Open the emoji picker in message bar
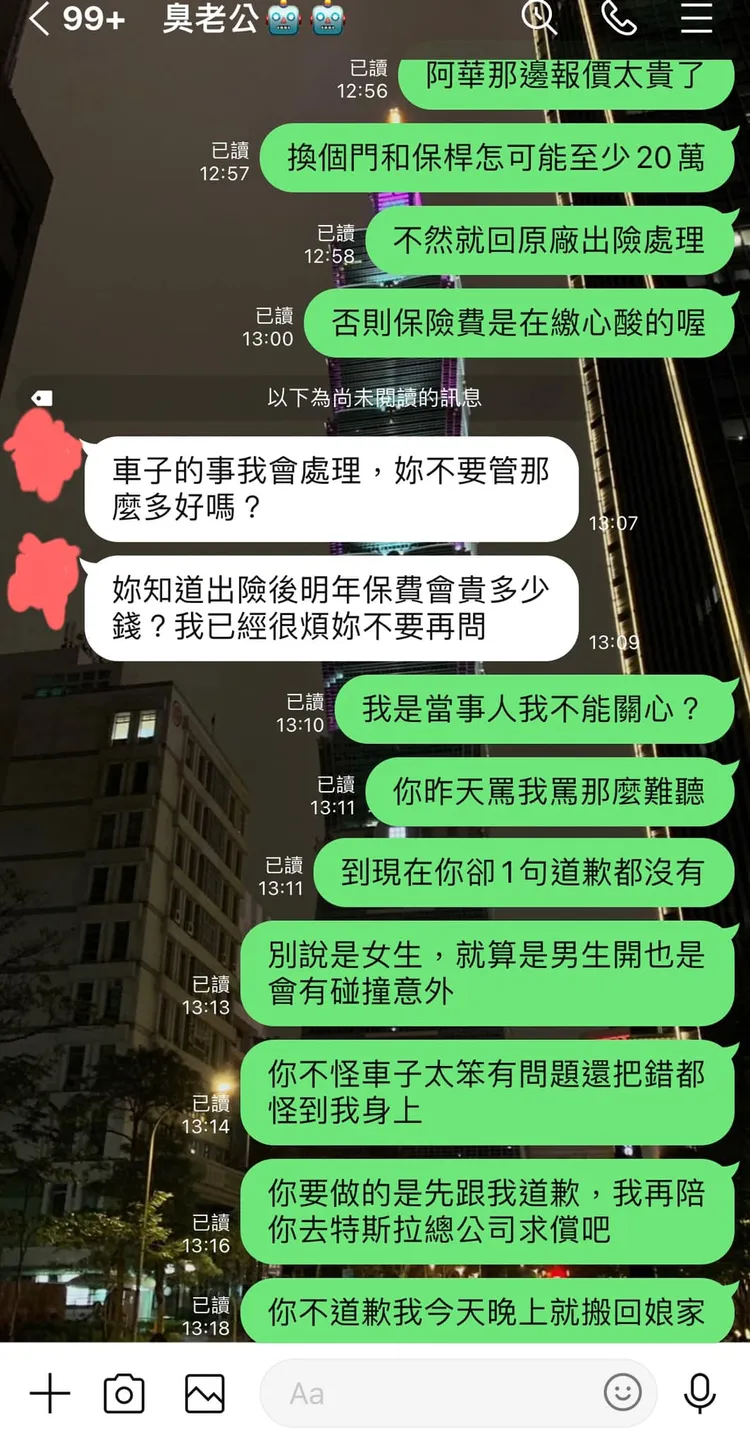The width and height of the screenshot is (750, 1444). click(x=622, y=1392)
